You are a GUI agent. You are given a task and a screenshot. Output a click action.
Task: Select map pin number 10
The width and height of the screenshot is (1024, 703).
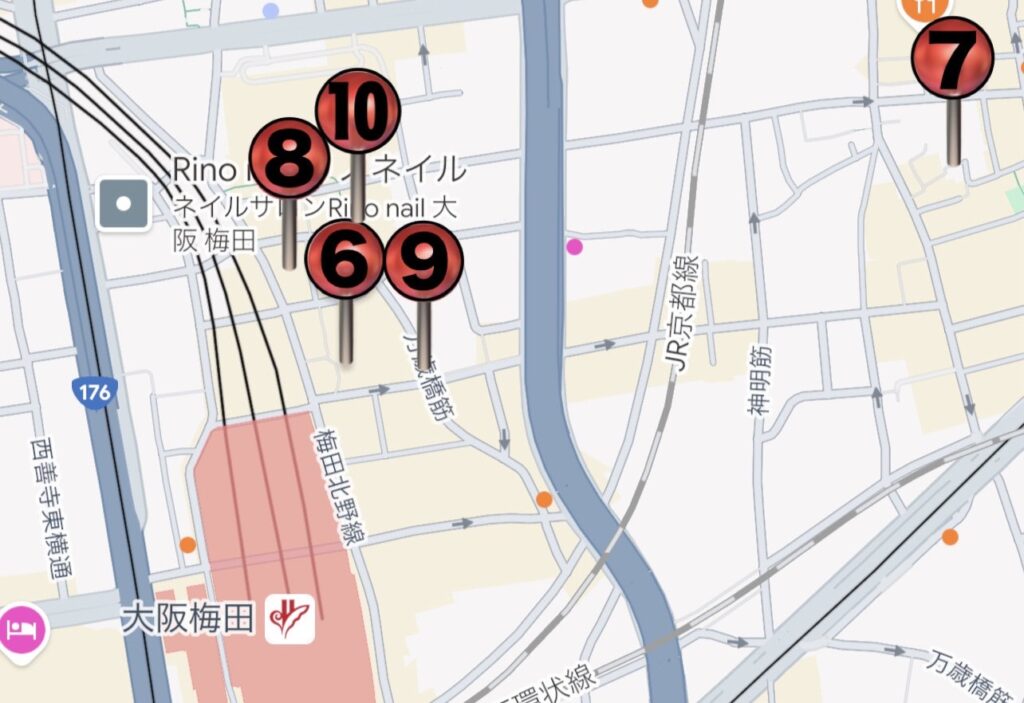[357, 112]
